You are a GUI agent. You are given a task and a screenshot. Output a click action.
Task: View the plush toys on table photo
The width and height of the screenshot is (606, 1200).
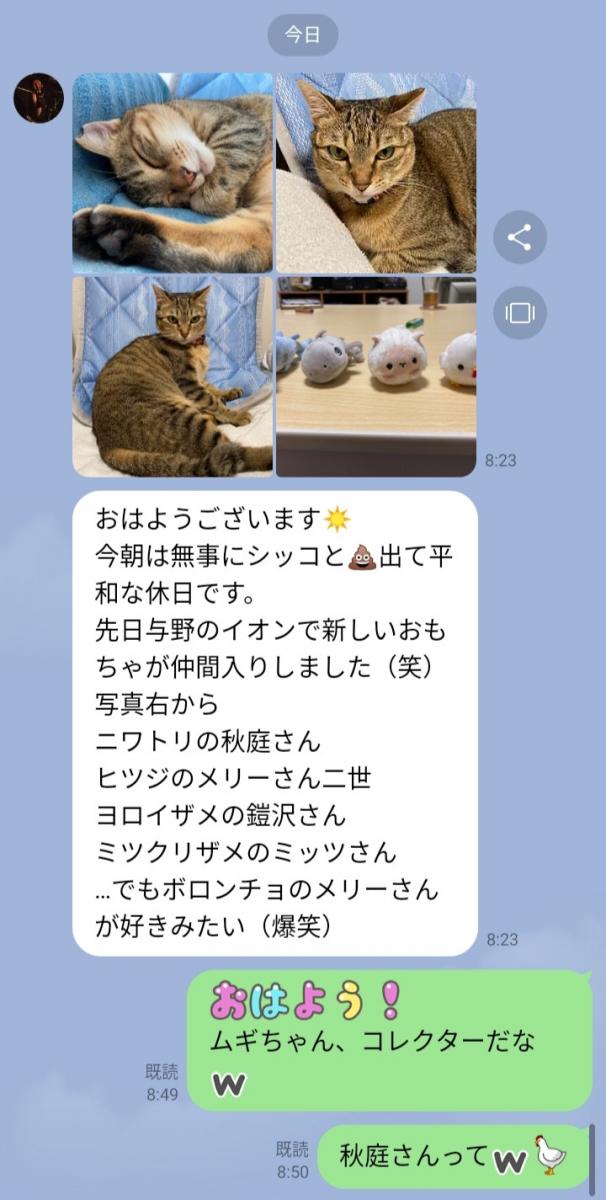coord(376,376)
